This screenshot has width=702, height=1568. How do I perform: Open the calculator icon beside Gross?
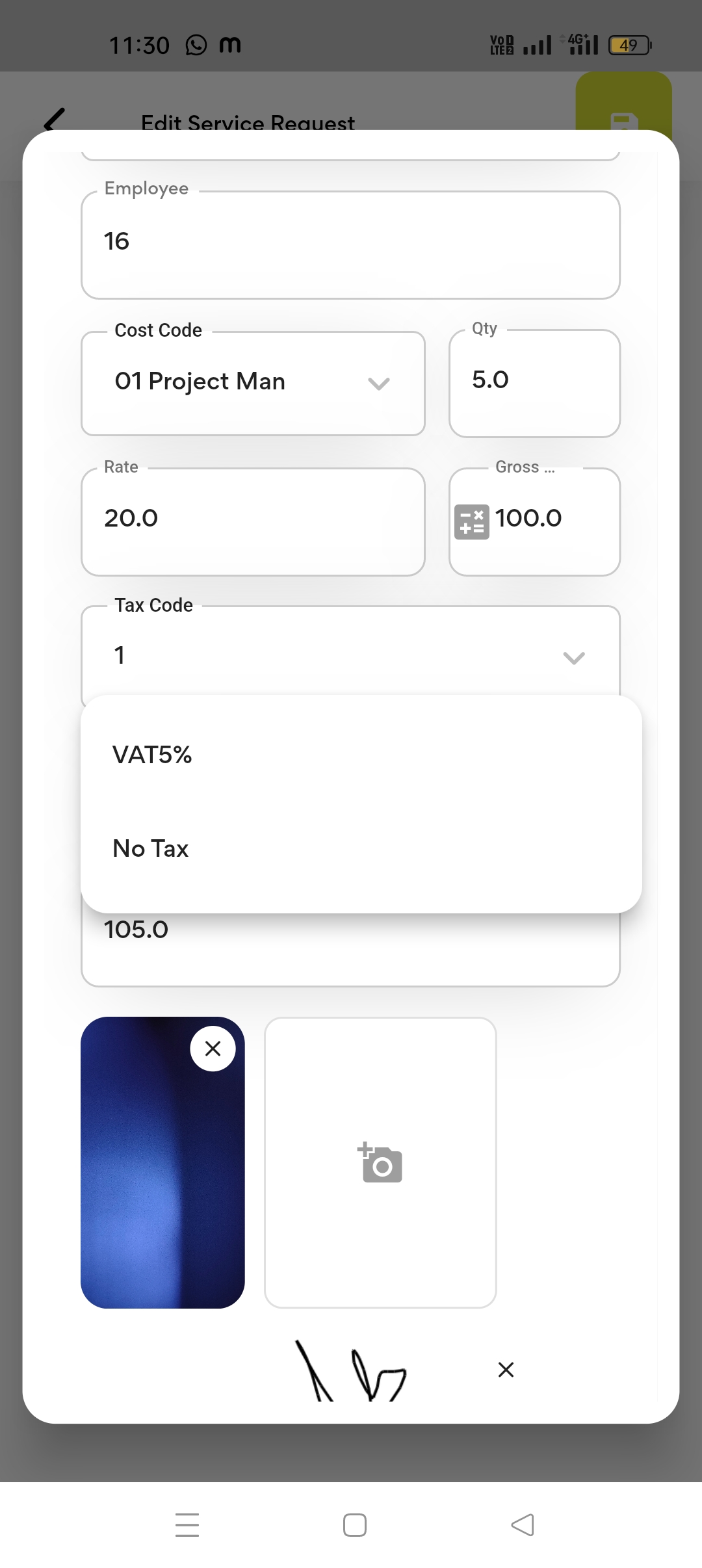pyautogui.click(x=471, y=521)
